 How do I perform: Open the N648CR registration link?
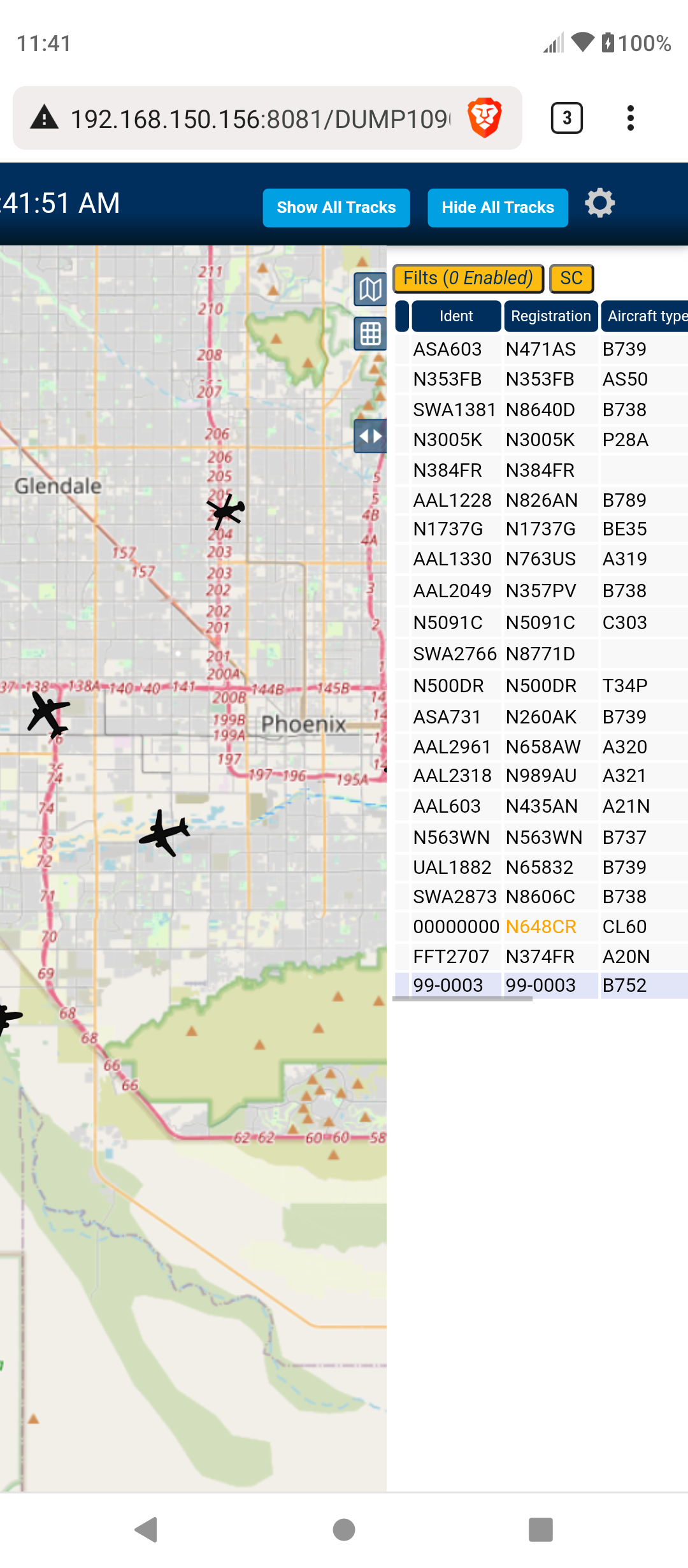tap(541, 927)
